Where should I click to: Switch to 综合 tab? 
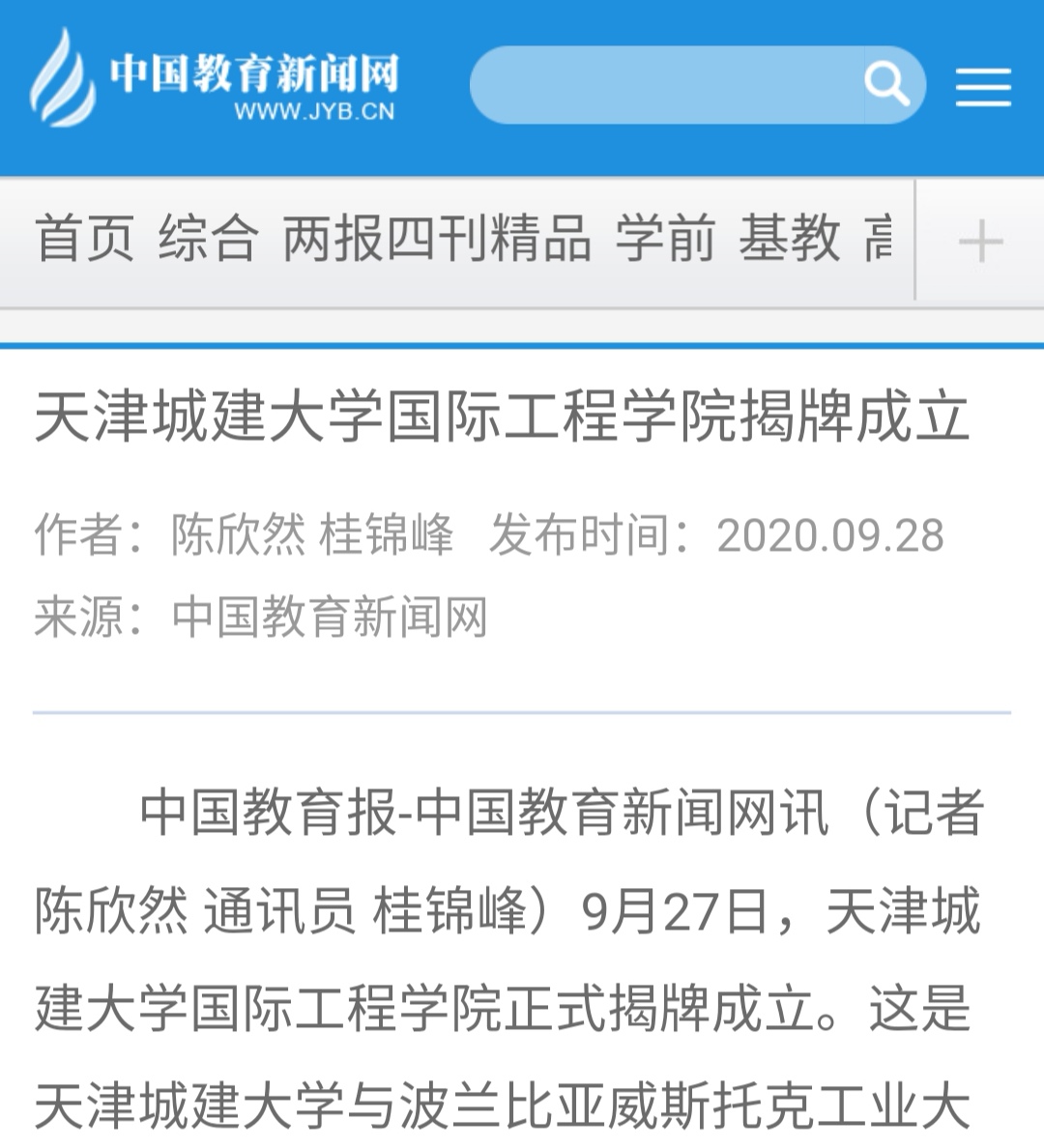pyautogui.click(x=208, y=239)
